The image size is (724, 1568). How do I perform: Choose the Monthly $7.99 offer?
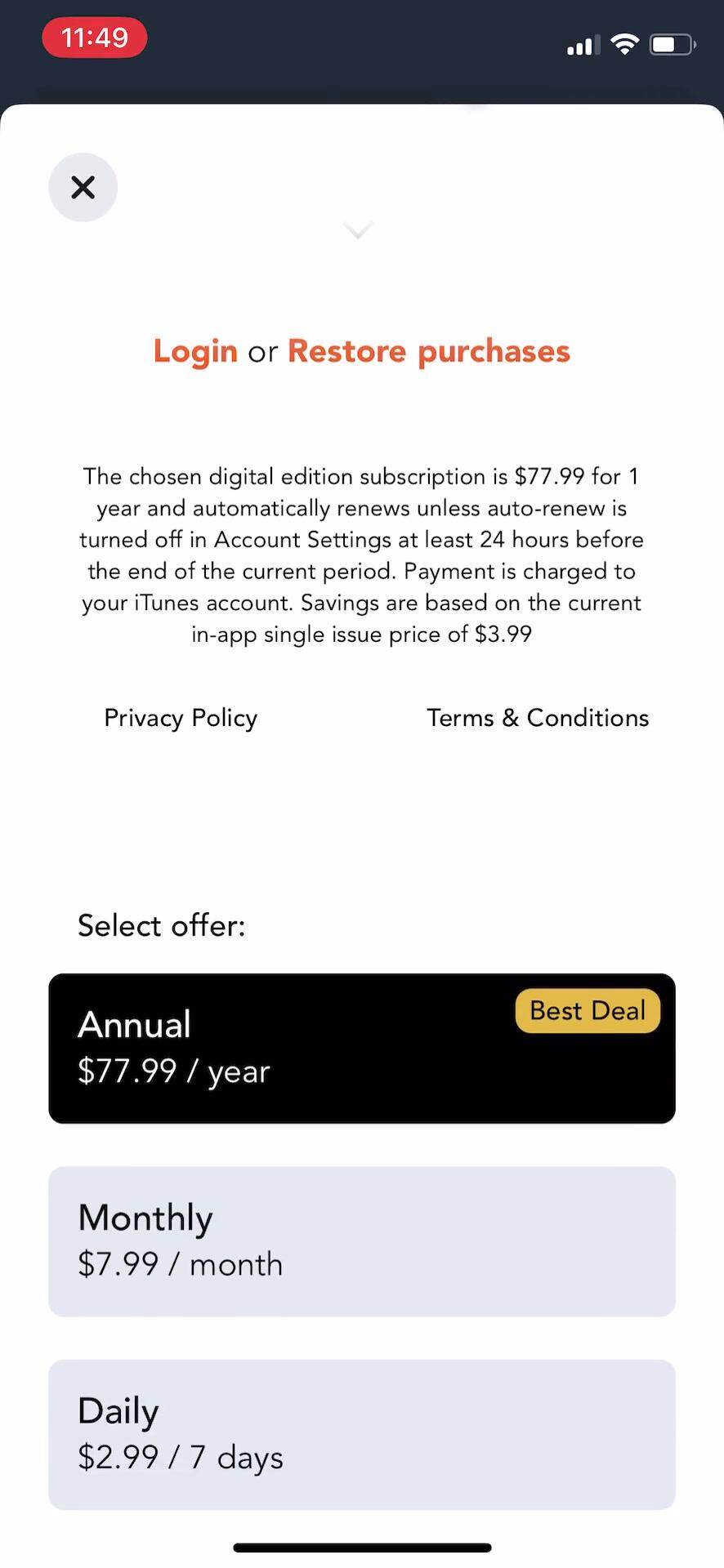click(x=362, y=1241)
